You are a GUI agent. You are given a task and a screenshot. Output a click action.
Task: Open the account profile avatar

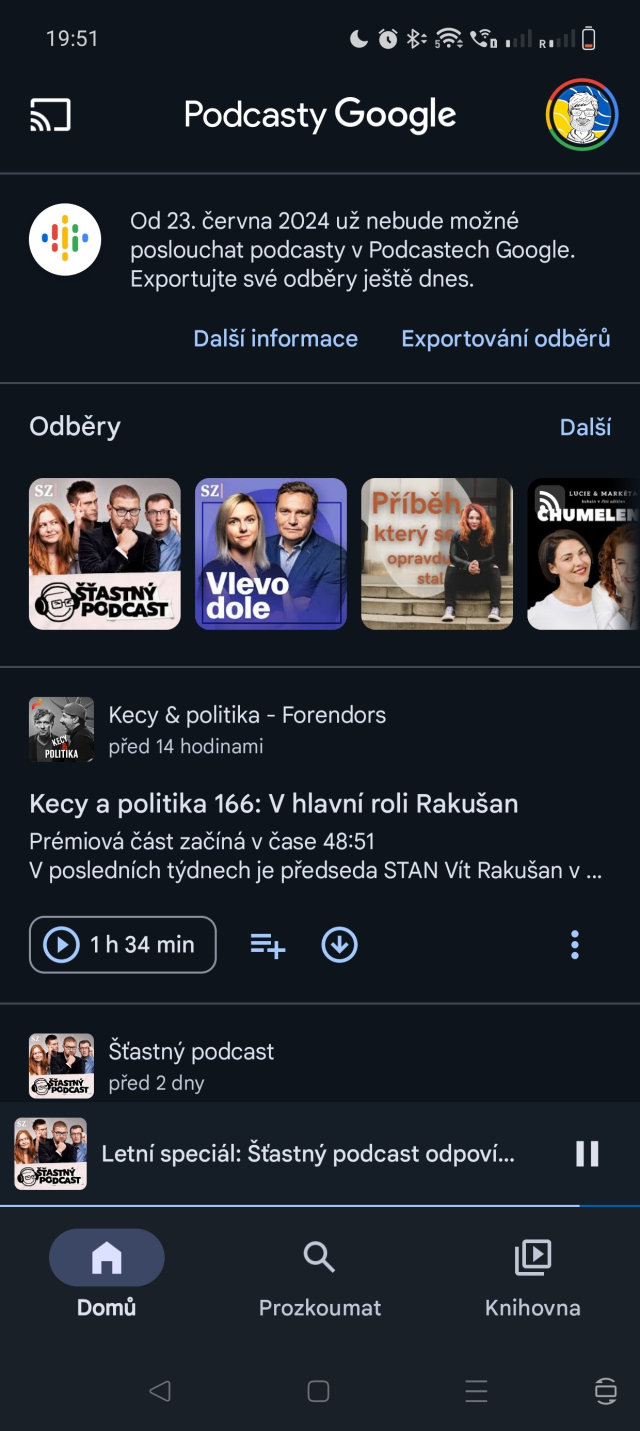coord(581,115)
